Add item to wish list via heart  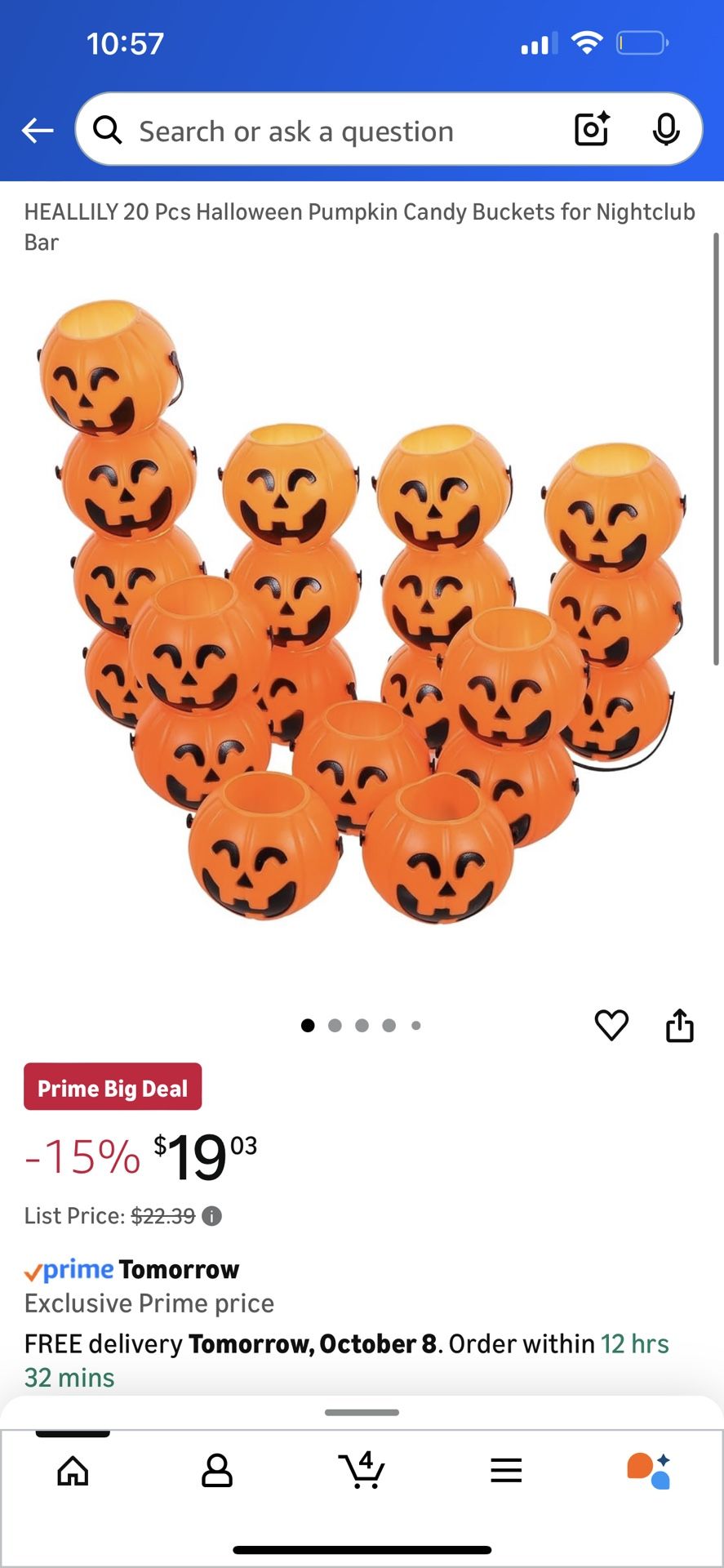(x=611, y=1025)
